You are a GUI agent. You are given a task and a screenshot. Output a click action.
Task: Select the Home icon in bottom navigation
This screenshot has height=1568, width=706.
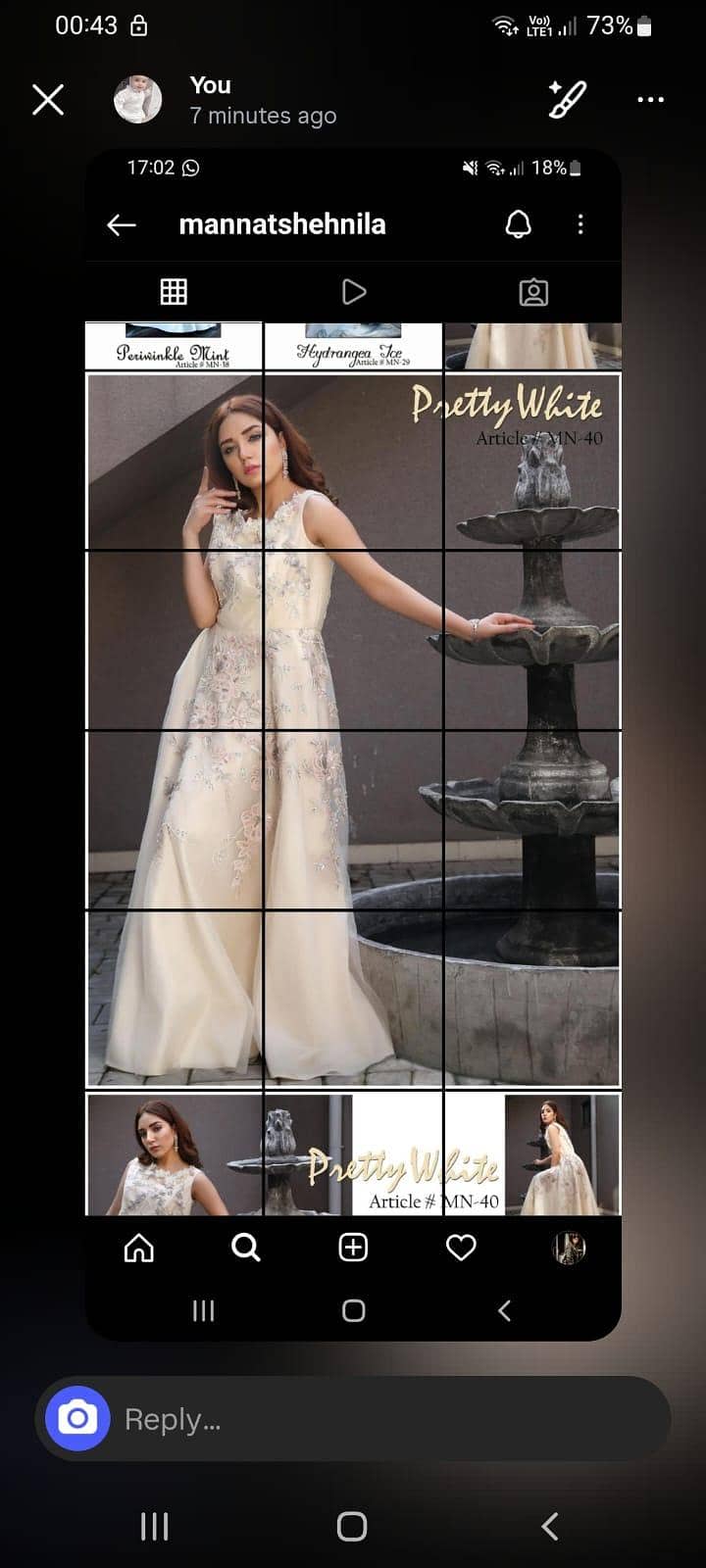click(138, 1248)
